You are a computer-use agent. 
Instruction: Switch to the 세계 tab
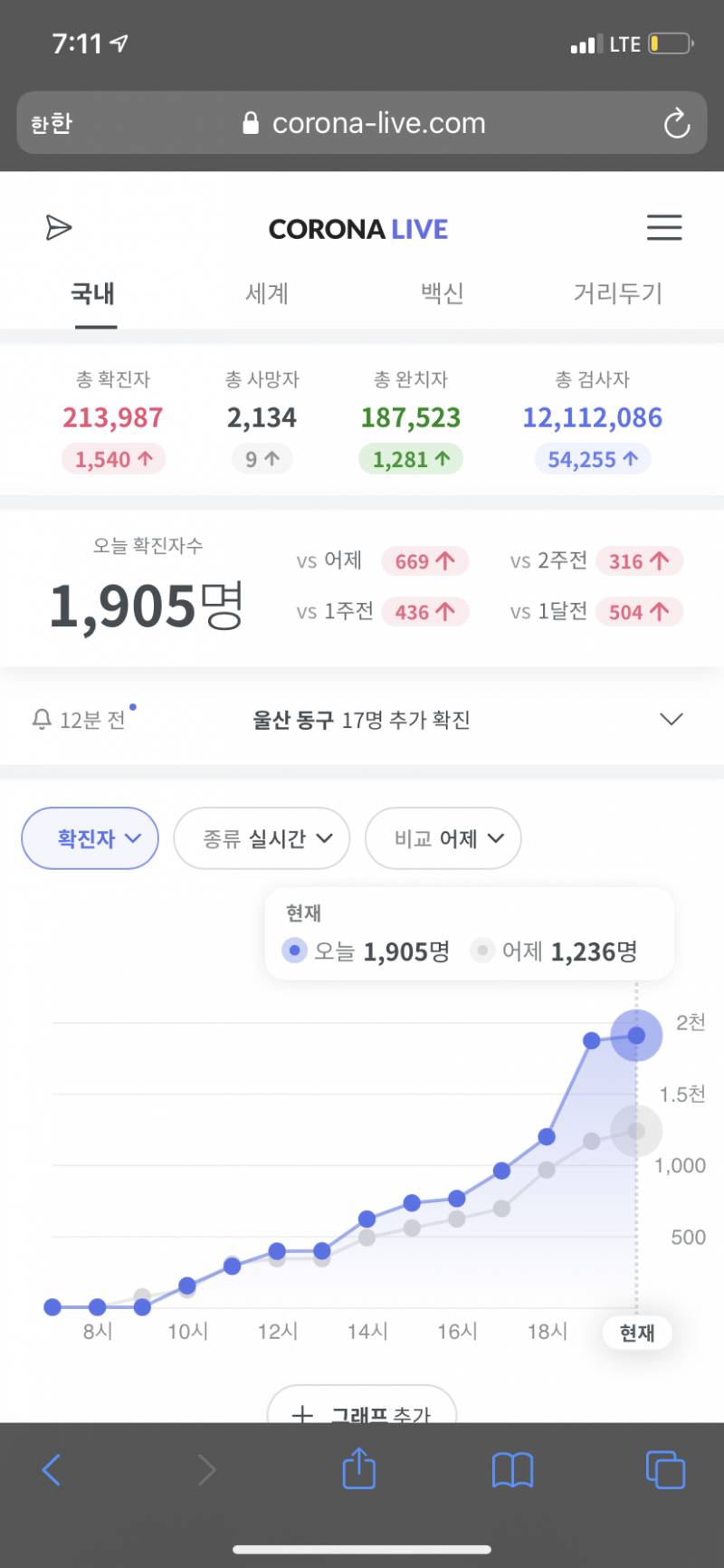click(266, 293)
